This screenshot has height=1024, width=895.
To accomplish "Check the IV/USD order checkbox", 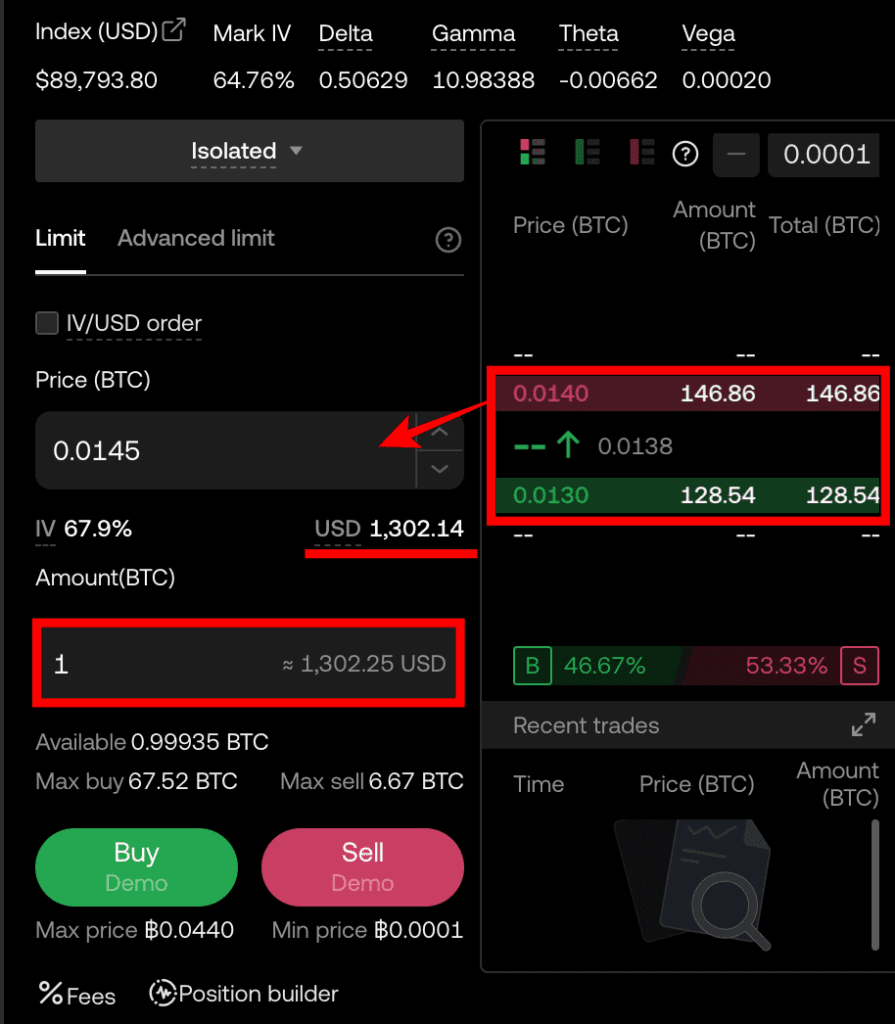I will click(x=47, y=323).
